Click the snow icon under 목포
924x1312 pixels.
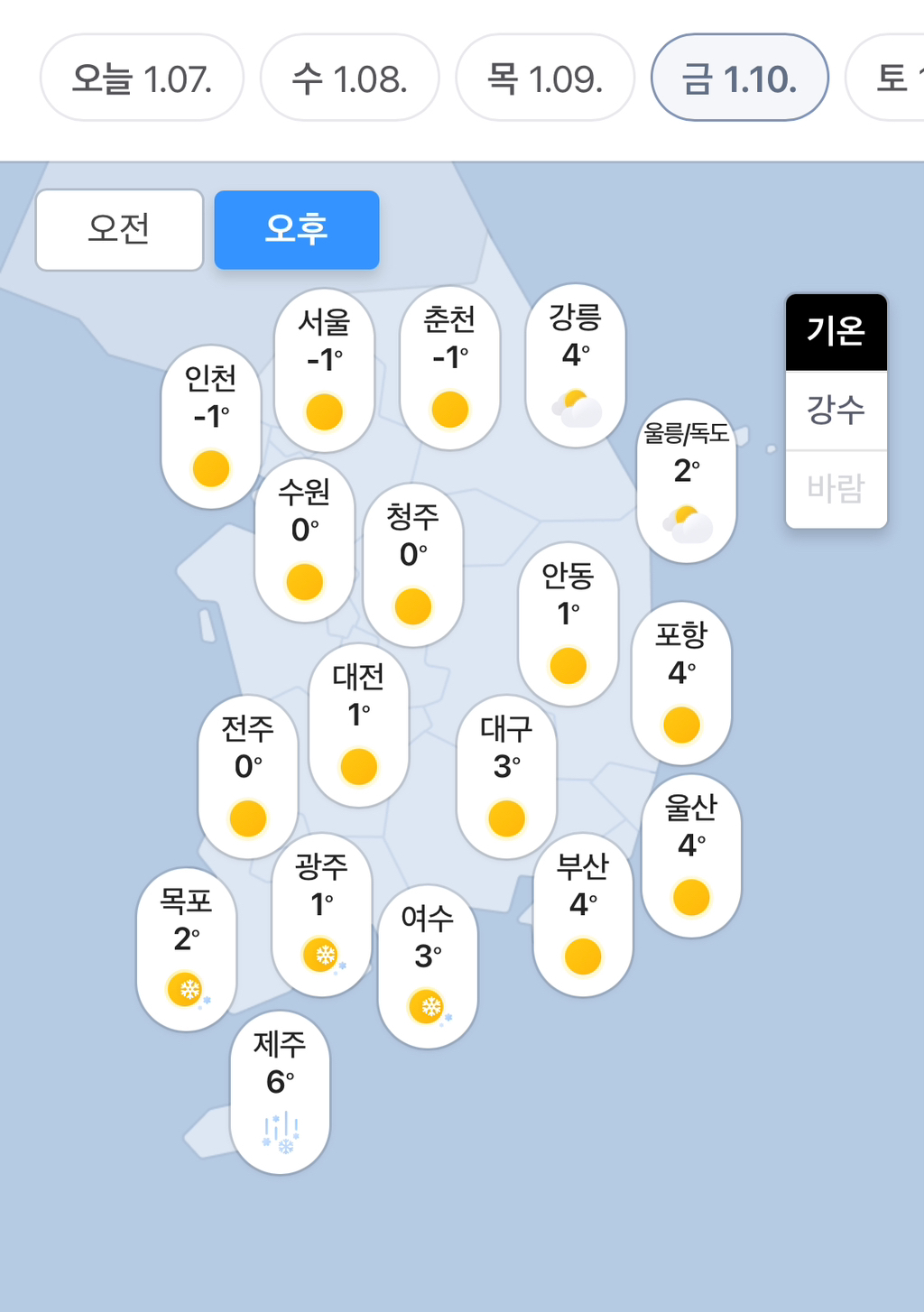187,989
